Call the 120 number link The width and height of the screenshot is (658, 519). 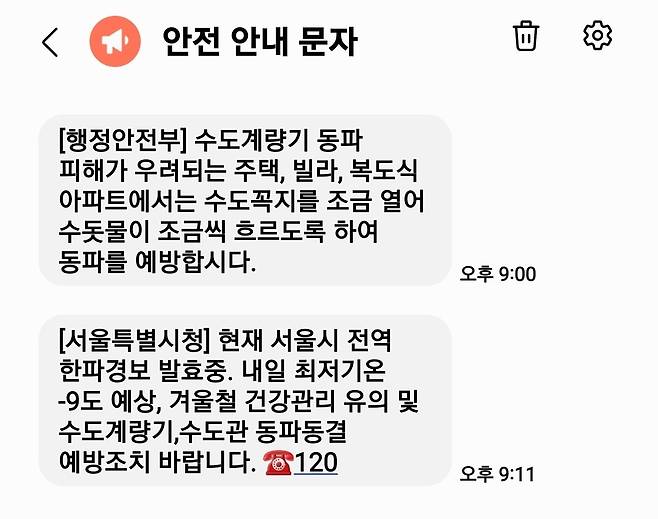coord(318,463)
